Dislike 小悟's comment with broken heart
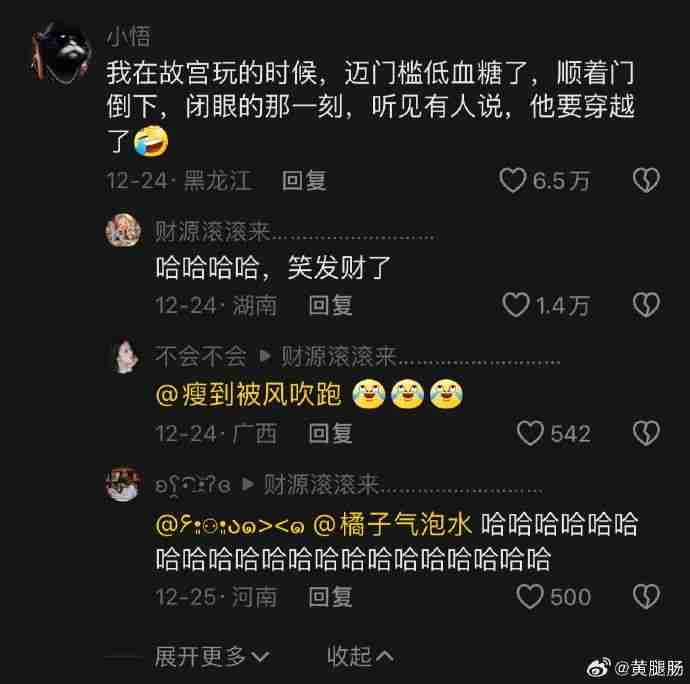 [647, 180]
